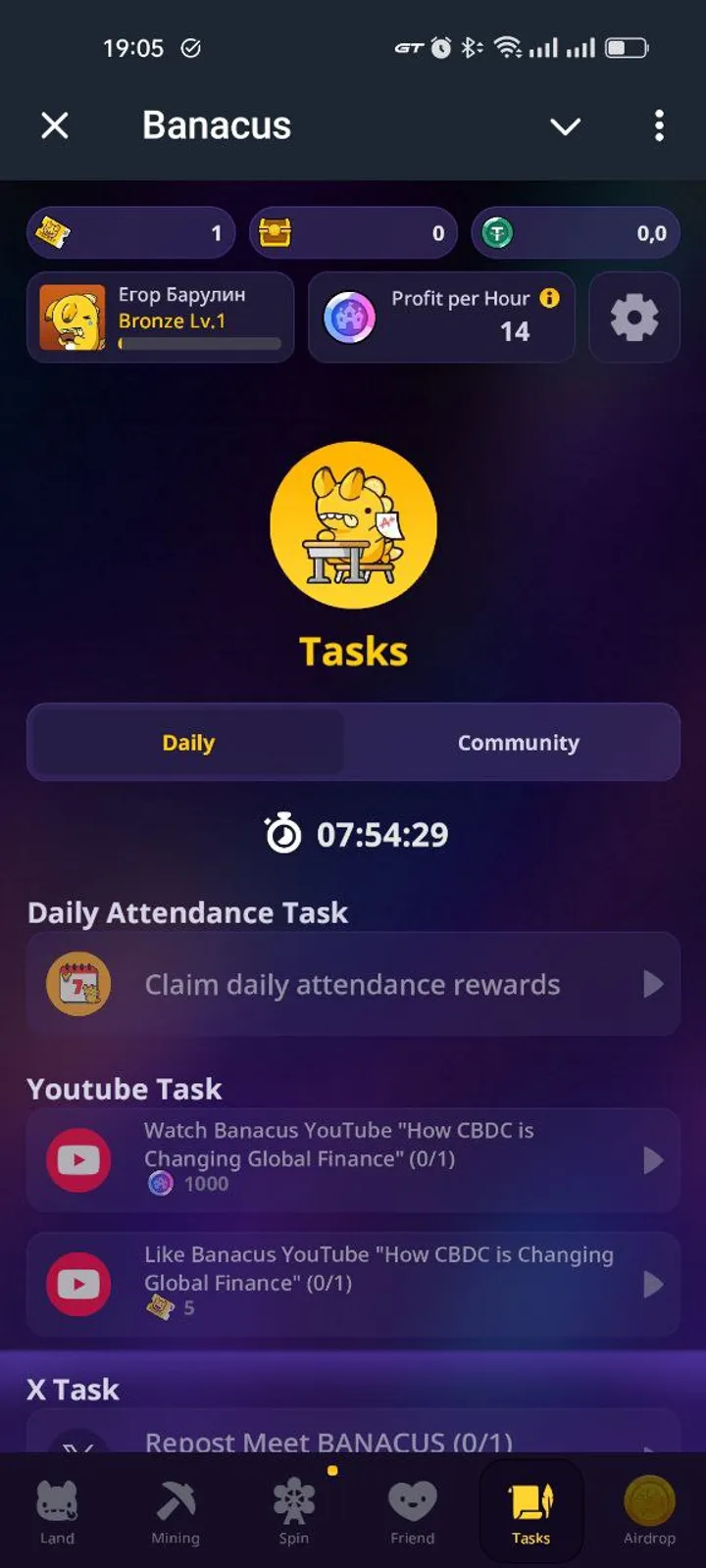Screen dimensions: 706x1568
Task: Switch to the Community tab
Action: click(518, 743)
